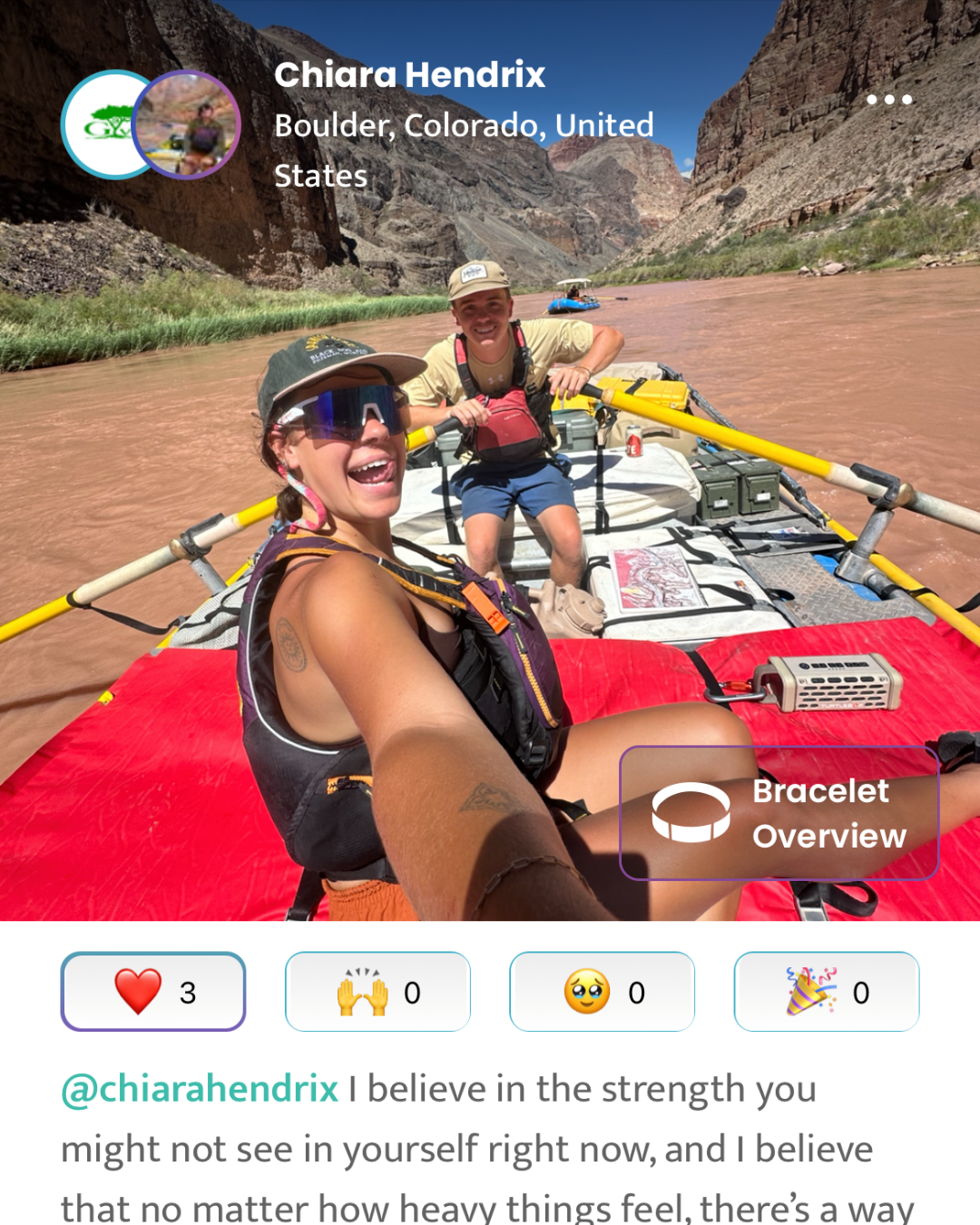Viewport: 980px width, 1225px height.
Task: Open the three-dot overflow menu
Action: [x=888, y=100]
